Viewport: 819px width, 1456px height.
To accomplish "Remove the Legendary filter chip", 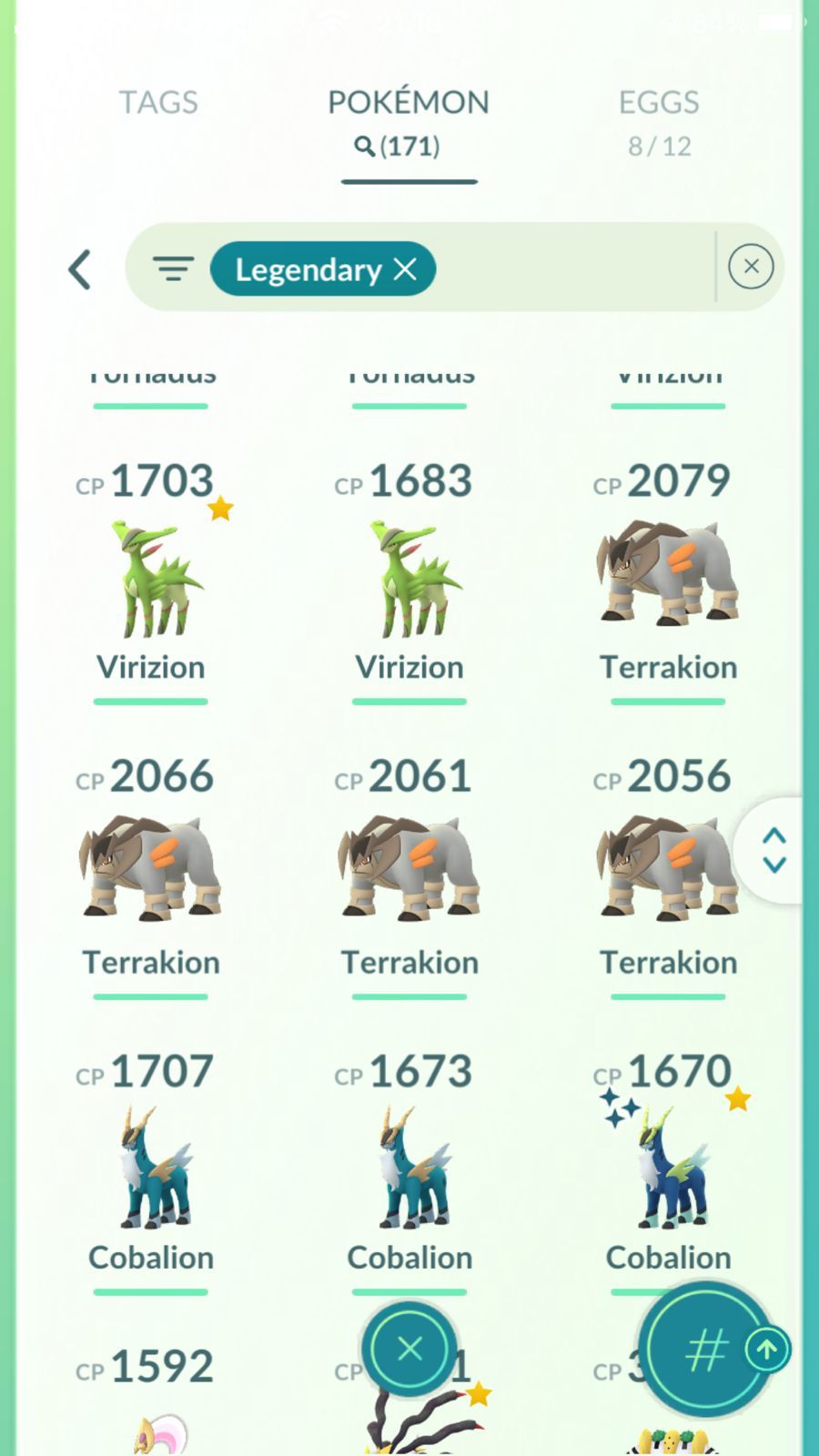I will coord(406,269).
